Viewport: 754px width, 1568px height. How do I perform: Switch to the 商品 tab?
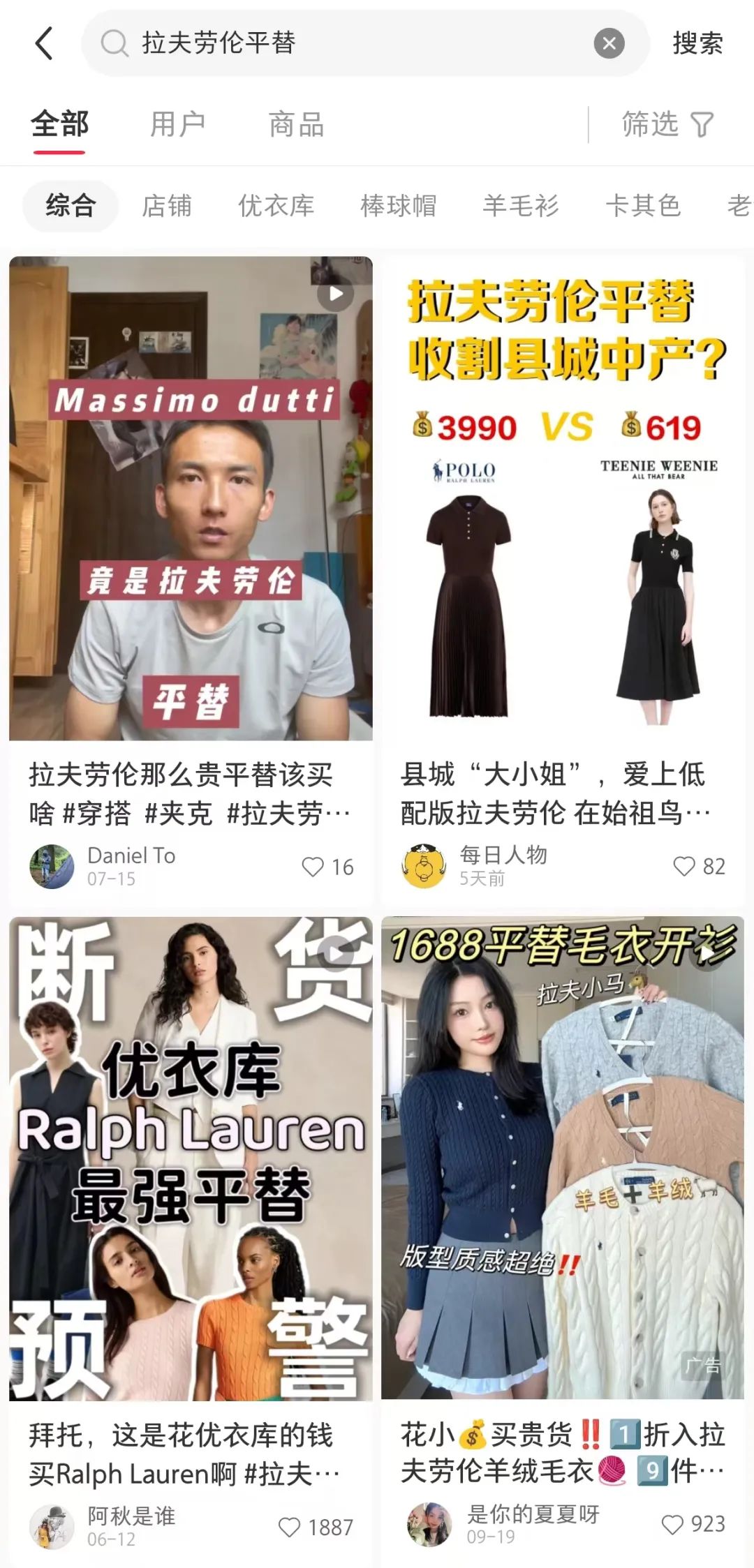click(297, 125)
